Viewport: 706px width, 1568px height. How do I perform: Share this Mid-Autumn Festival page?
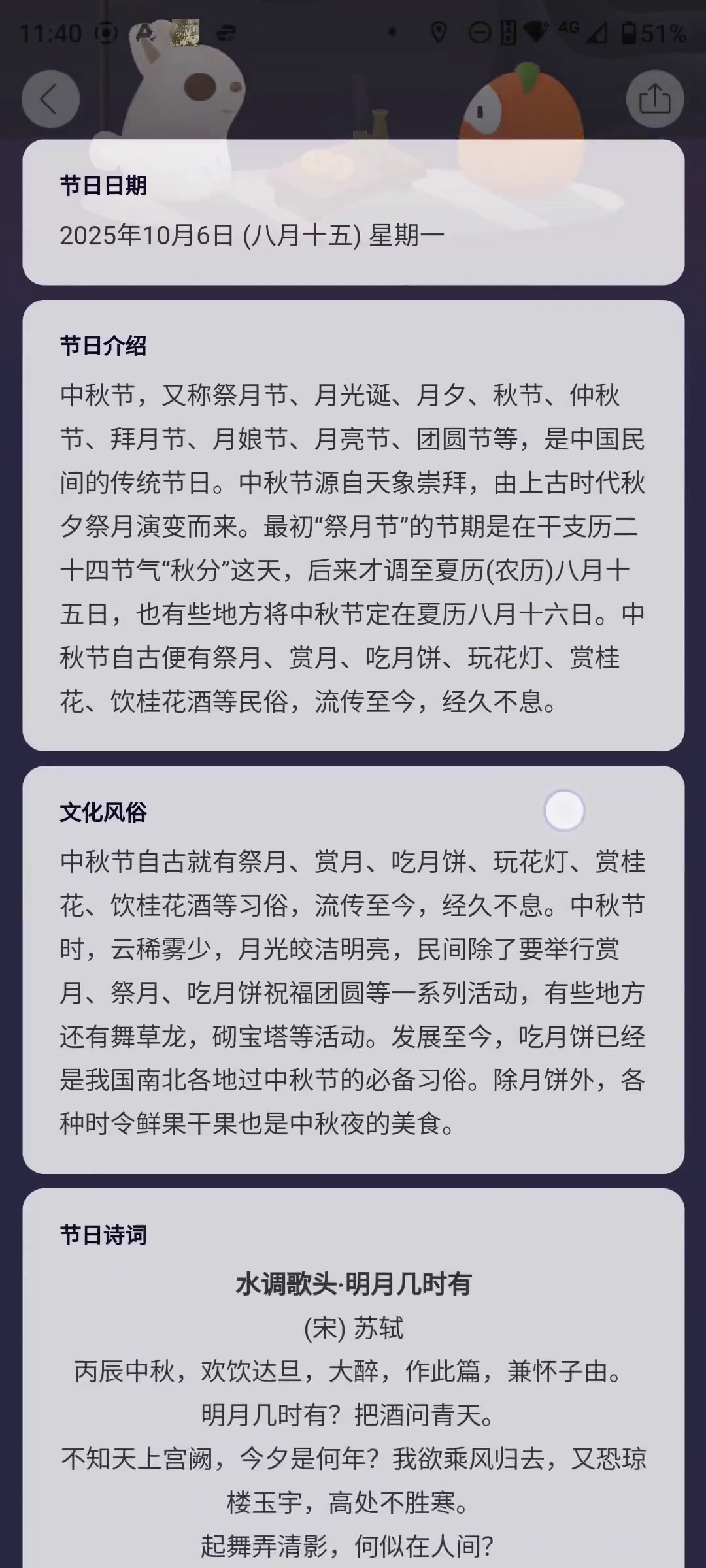654,99
